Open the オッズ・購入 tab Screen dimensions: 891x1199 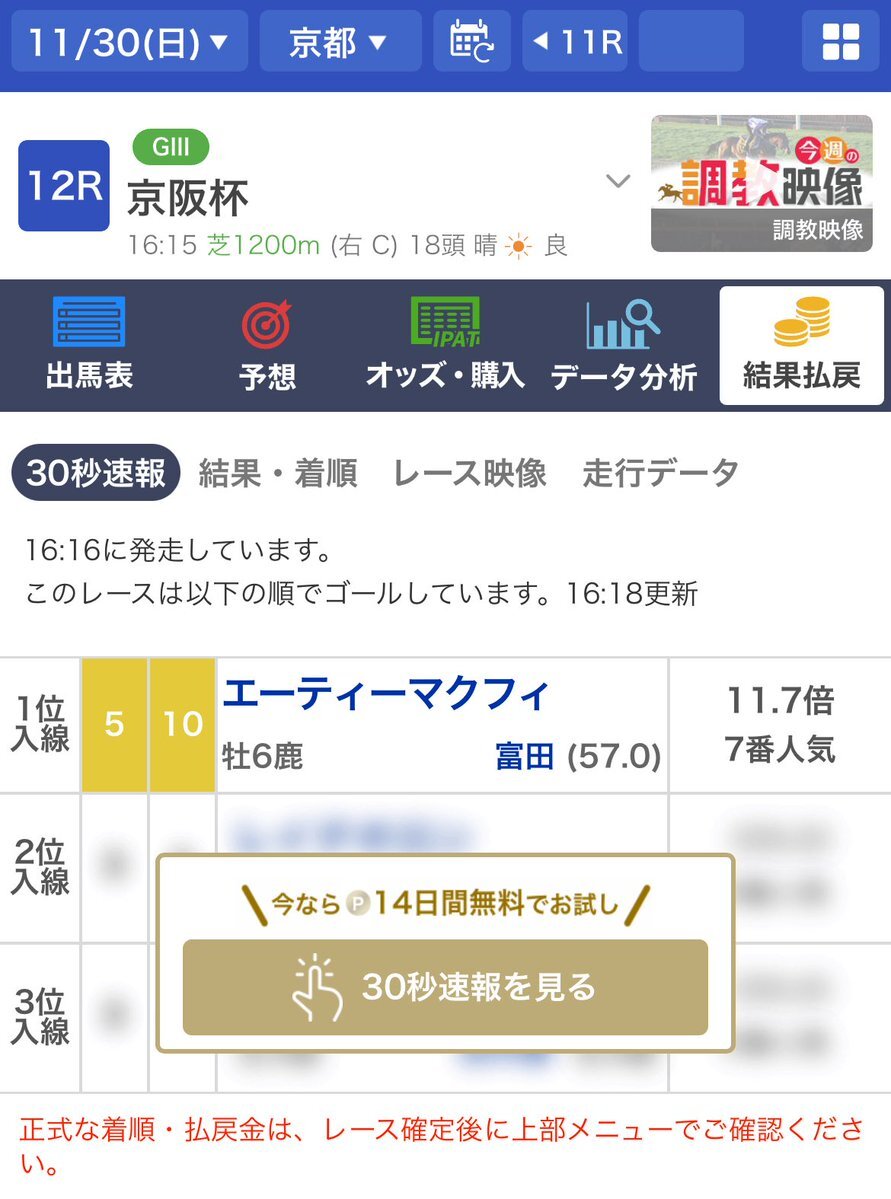[445, 345]
